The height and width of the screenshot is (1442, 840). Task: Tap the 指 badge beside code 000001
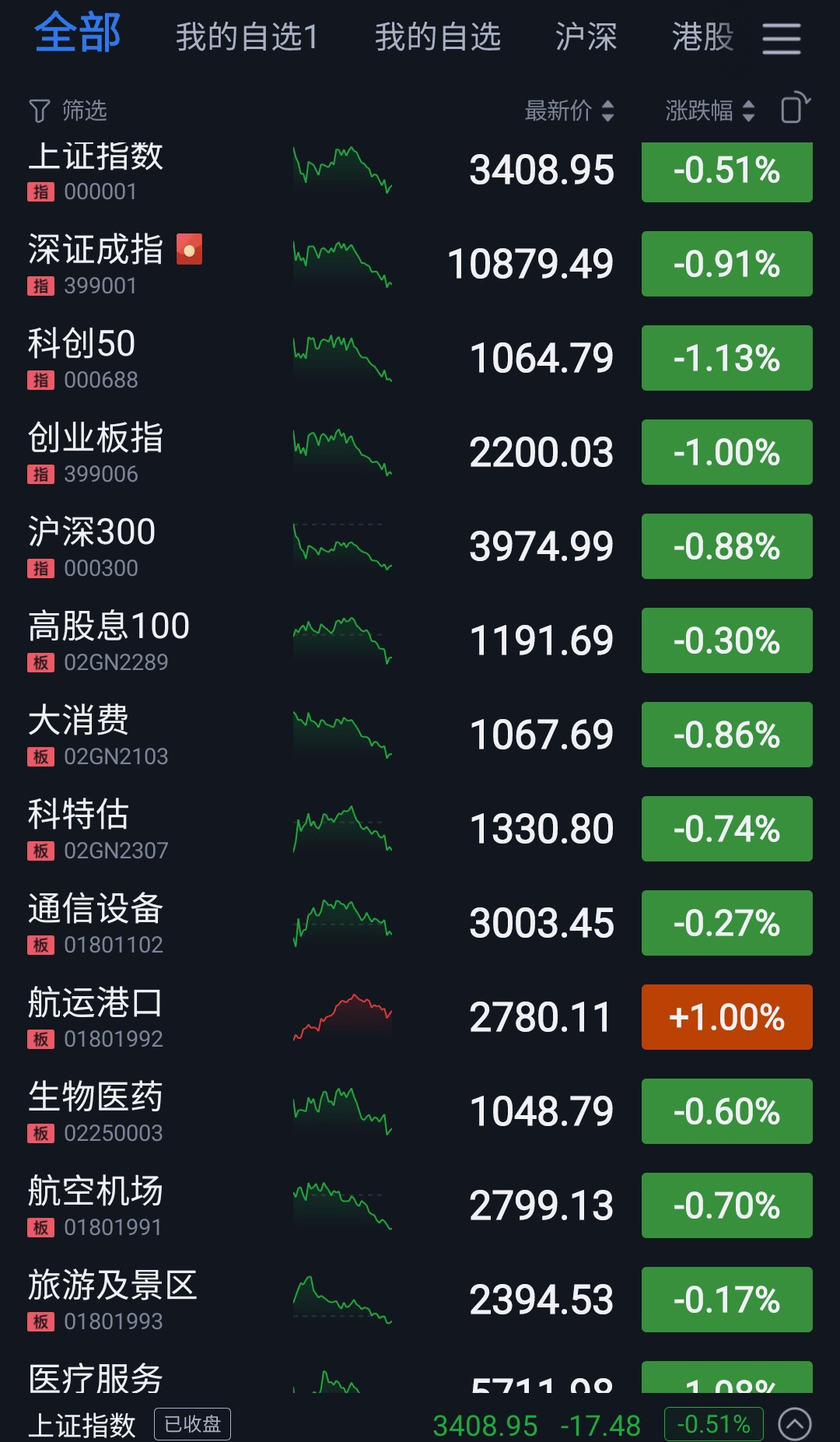40,191
